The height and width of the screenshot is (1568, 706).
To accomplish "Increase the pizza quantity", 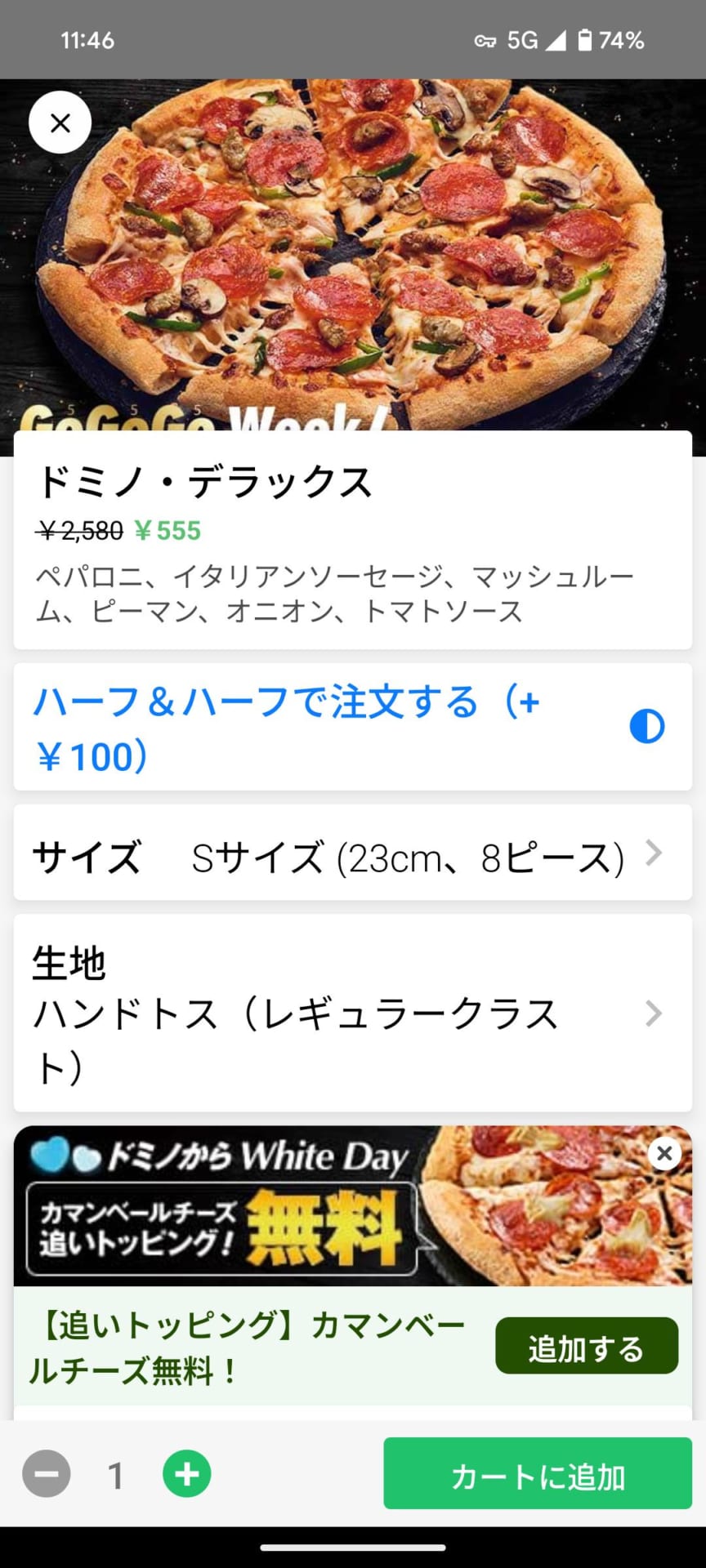I will pyautogui.click(x=187, y=1474).
